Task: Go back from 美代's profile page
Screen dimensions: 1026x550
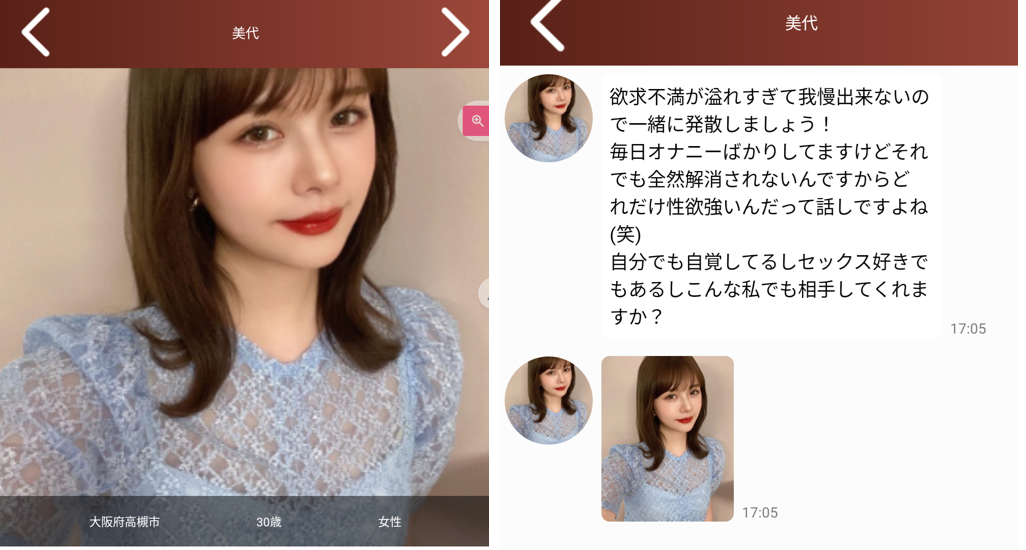Action: (x=35, y=32)
